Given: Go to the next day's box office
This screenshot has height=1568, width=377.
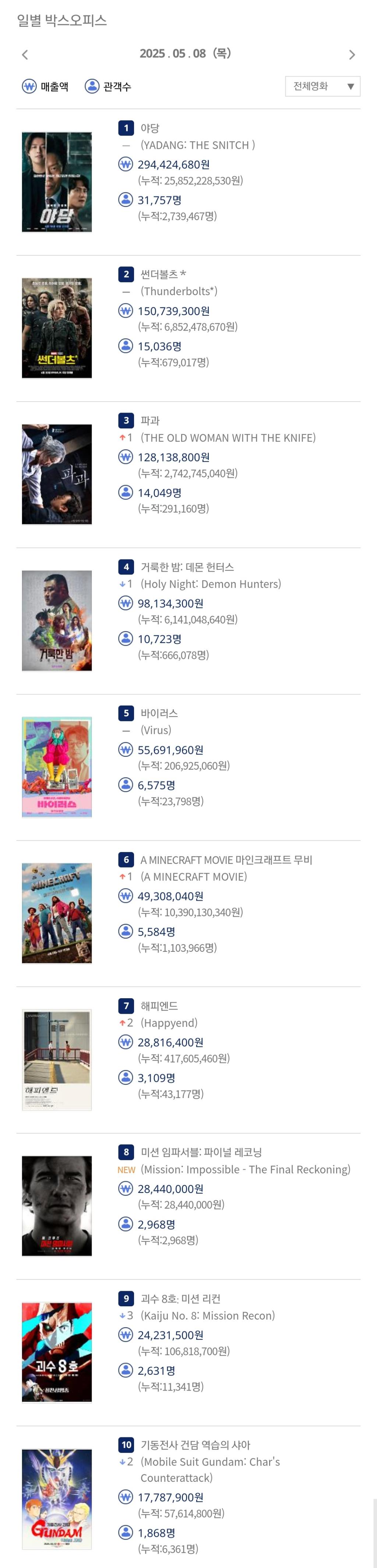Looking at the screenshot, I should click(352, 55).
